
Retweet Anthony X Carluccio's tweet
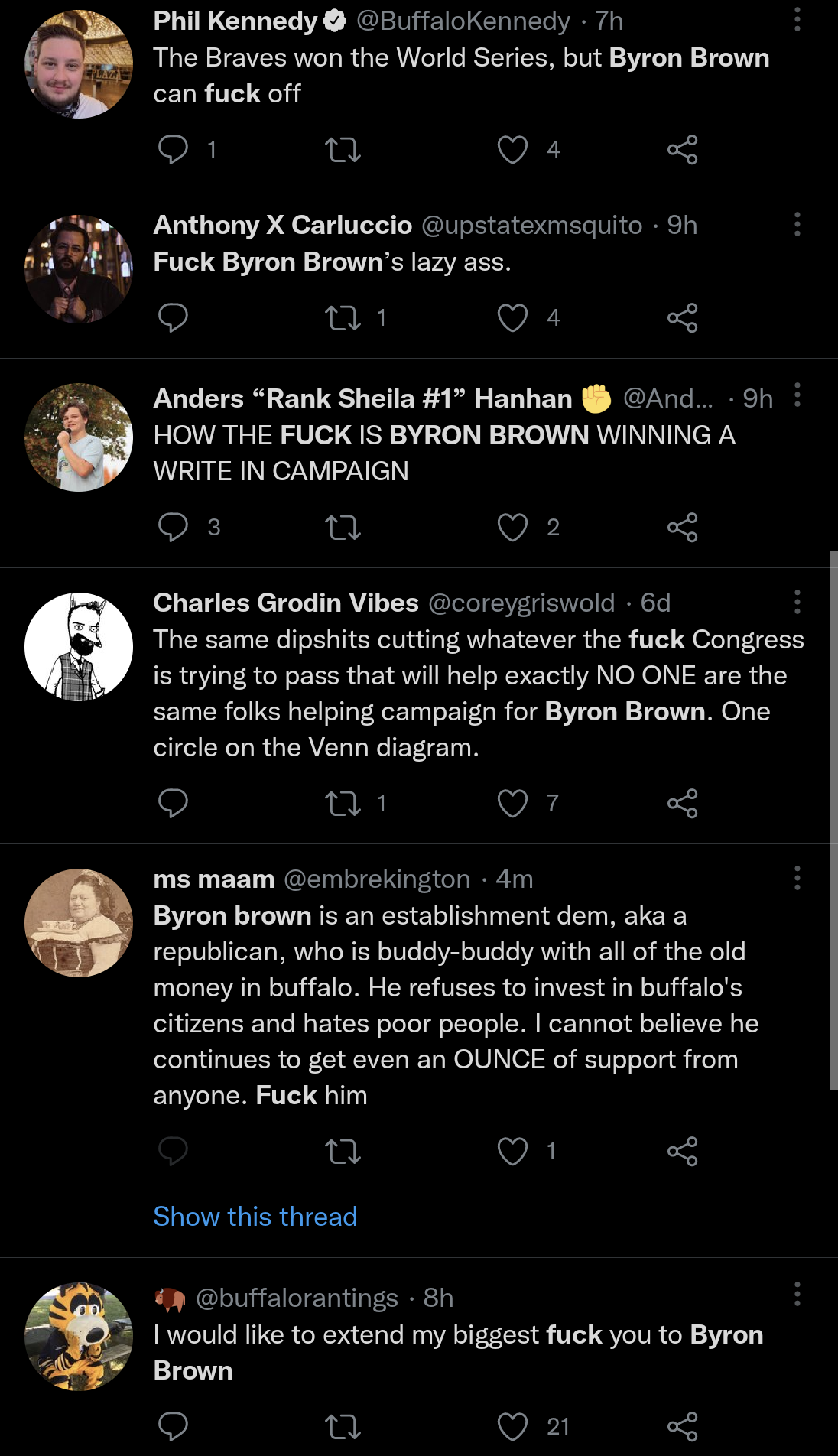343,318
